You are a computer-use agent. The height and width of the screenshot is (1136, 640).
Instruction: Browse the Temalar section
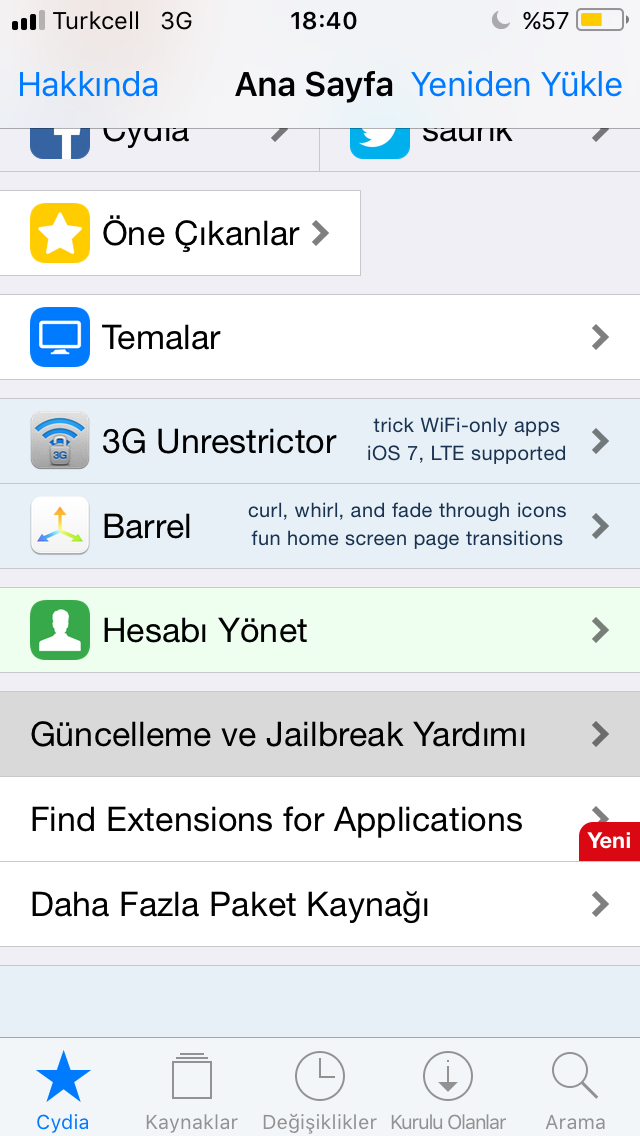point(320,337)
